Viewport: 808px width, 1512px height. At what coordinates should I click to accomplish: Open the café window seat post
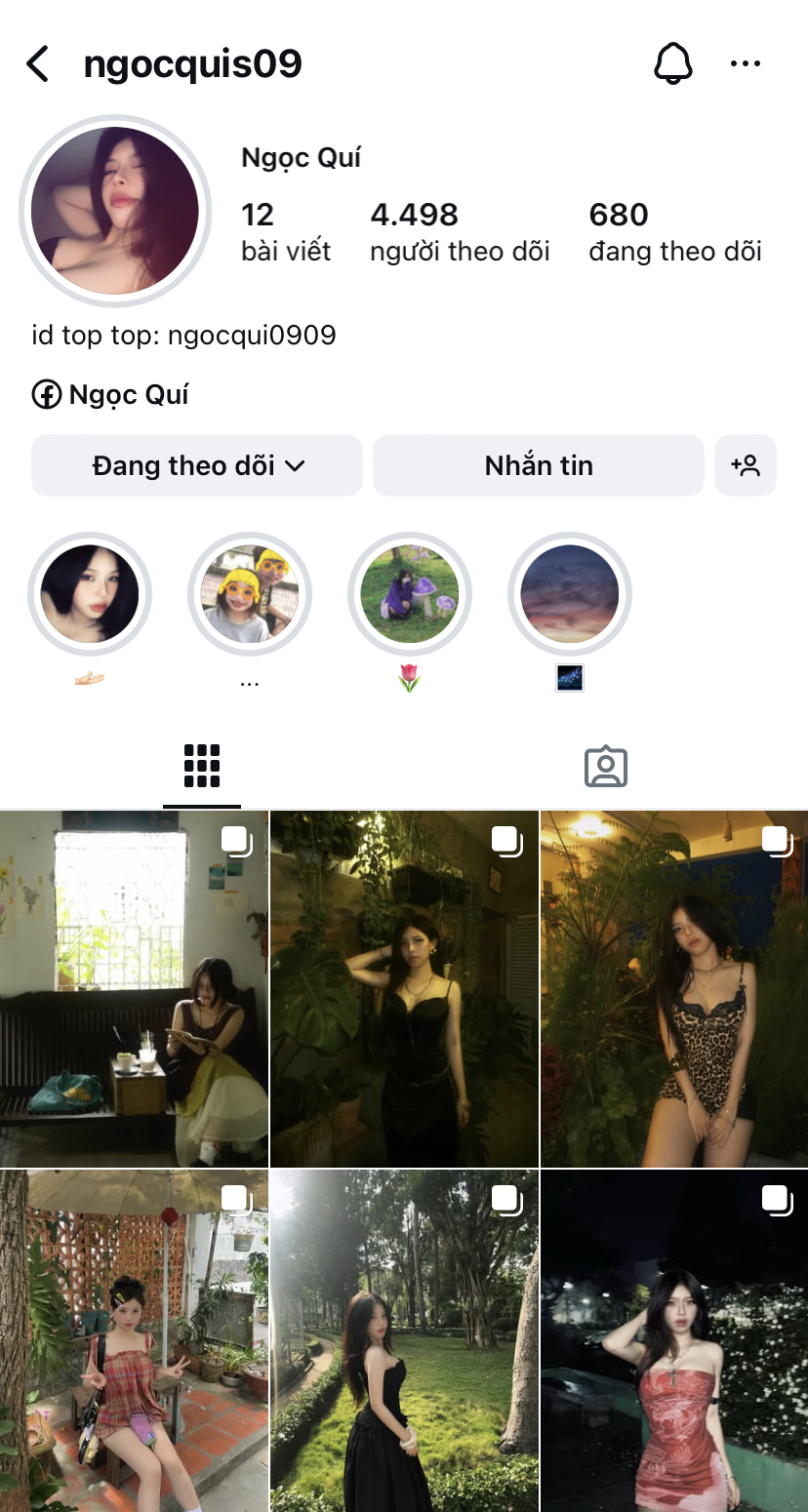tap(134, 988)
